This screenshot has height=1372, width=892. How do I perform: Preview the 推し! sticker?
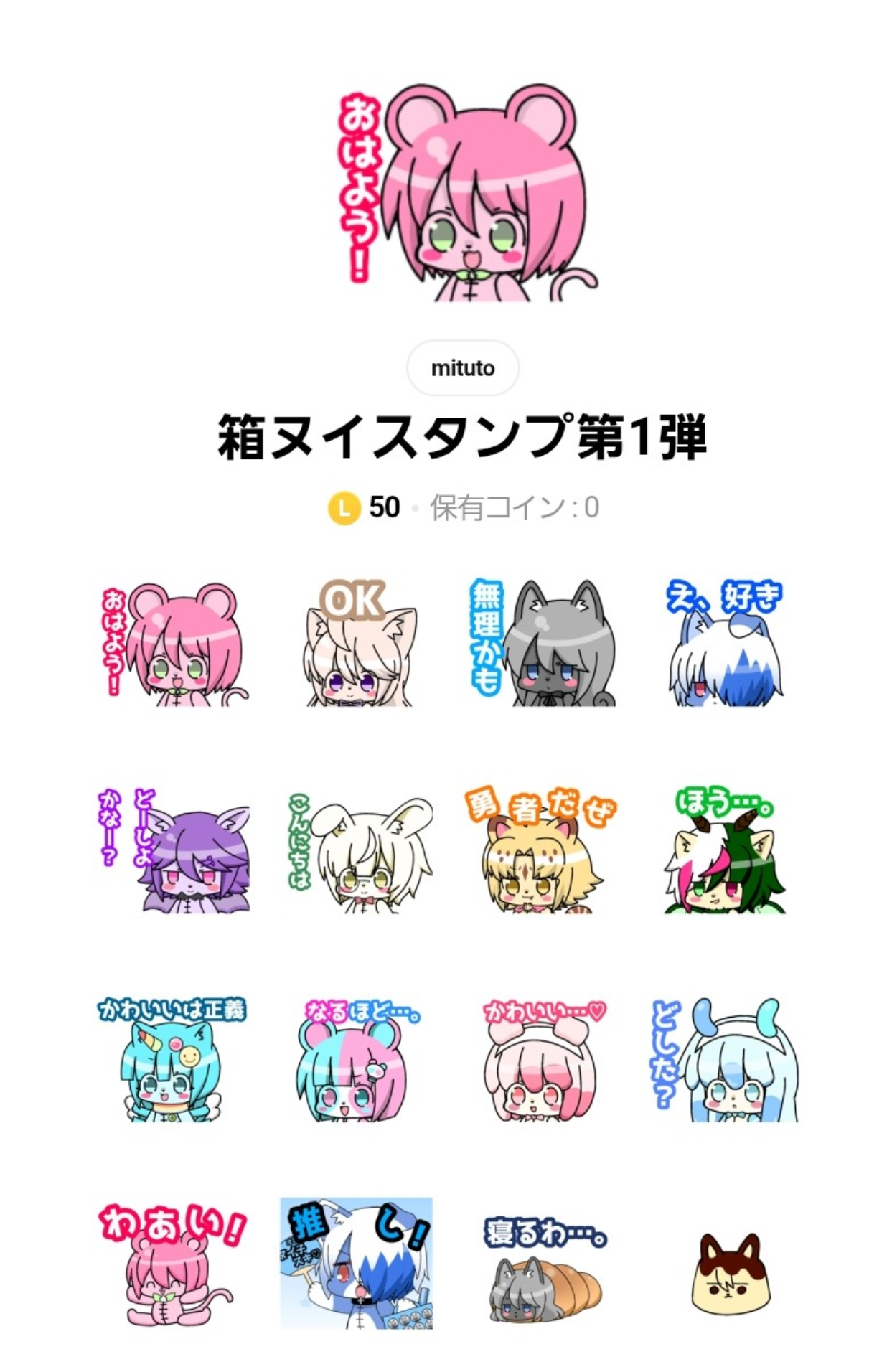[x=357, y=1264]
